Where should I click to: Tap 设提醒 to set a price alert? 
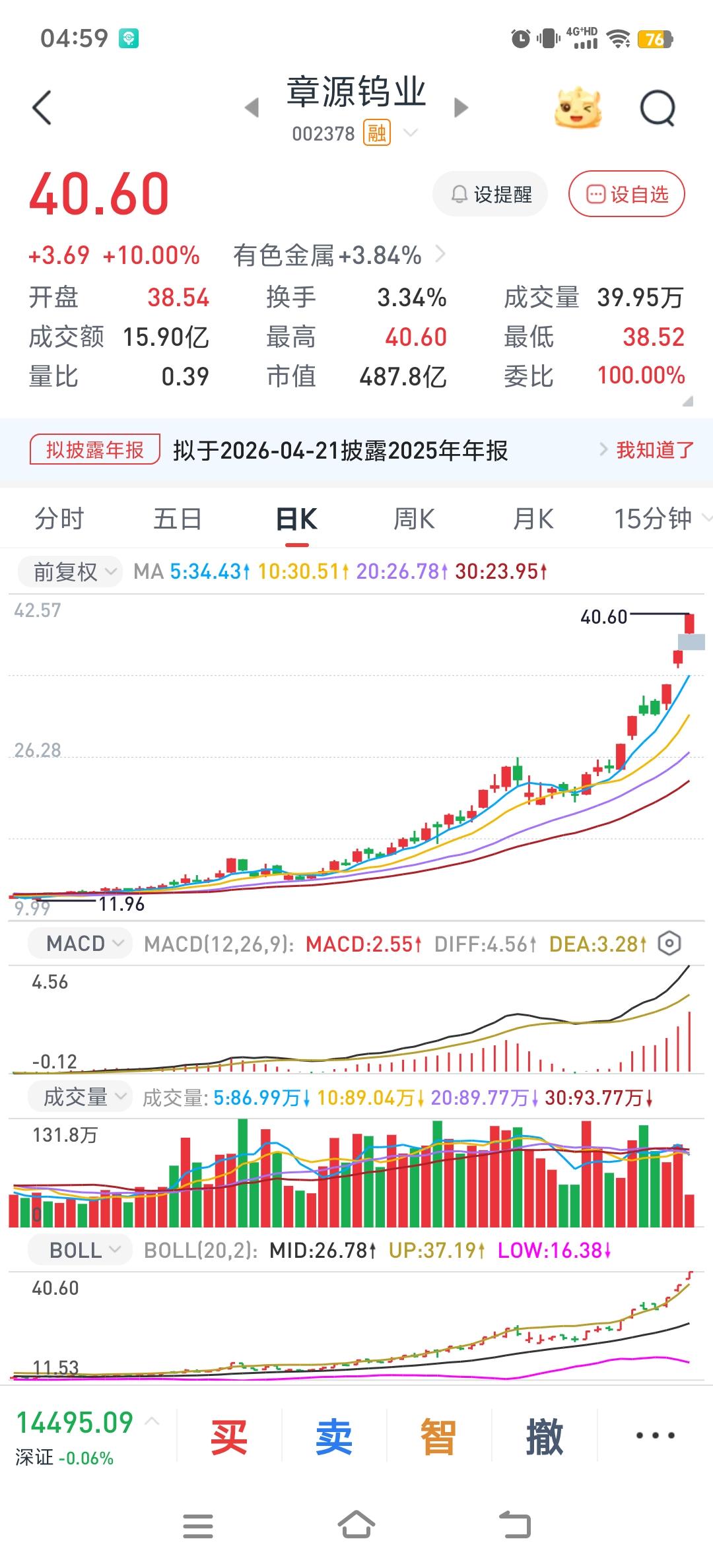tap(491, 194)
